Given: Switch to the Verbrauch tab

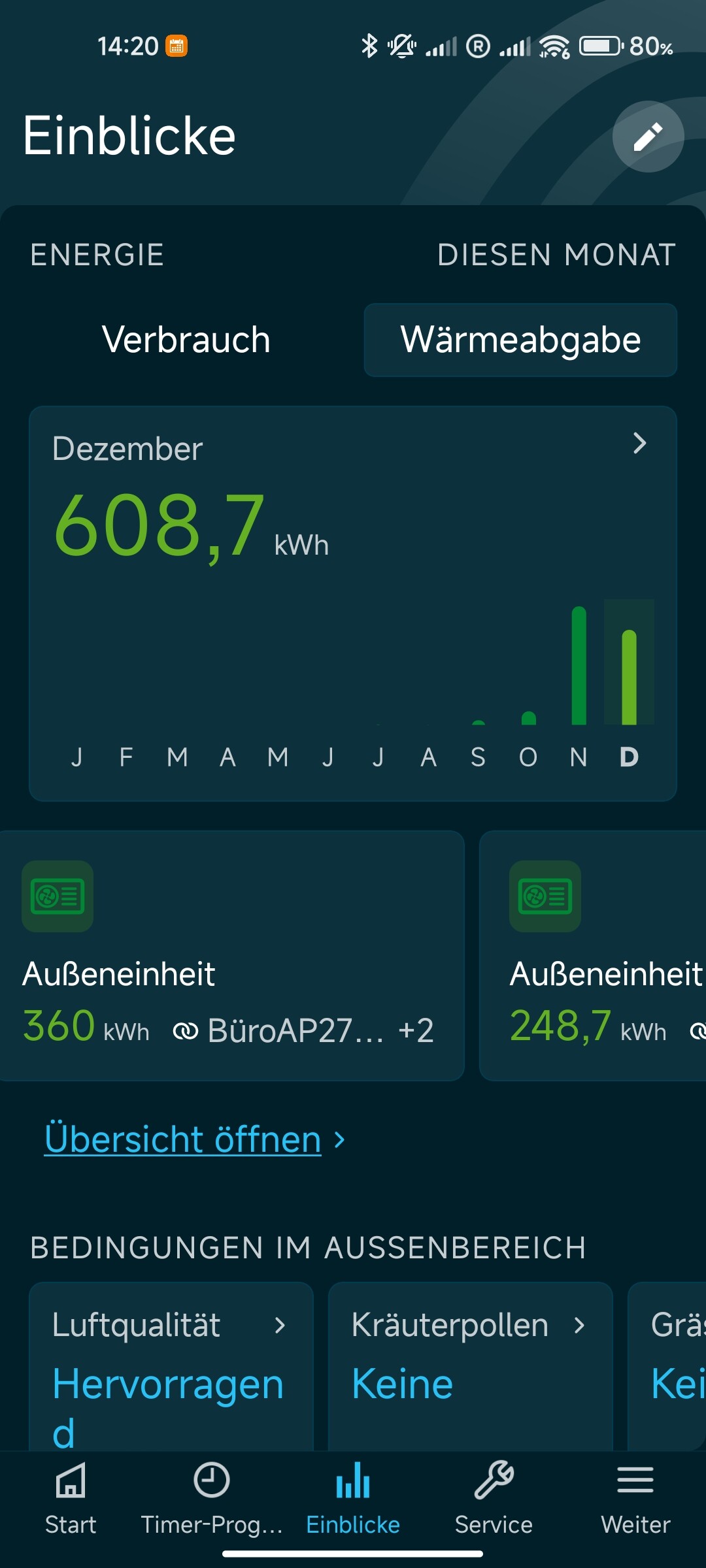Looking at the screenshot, I should pos(186,340).
